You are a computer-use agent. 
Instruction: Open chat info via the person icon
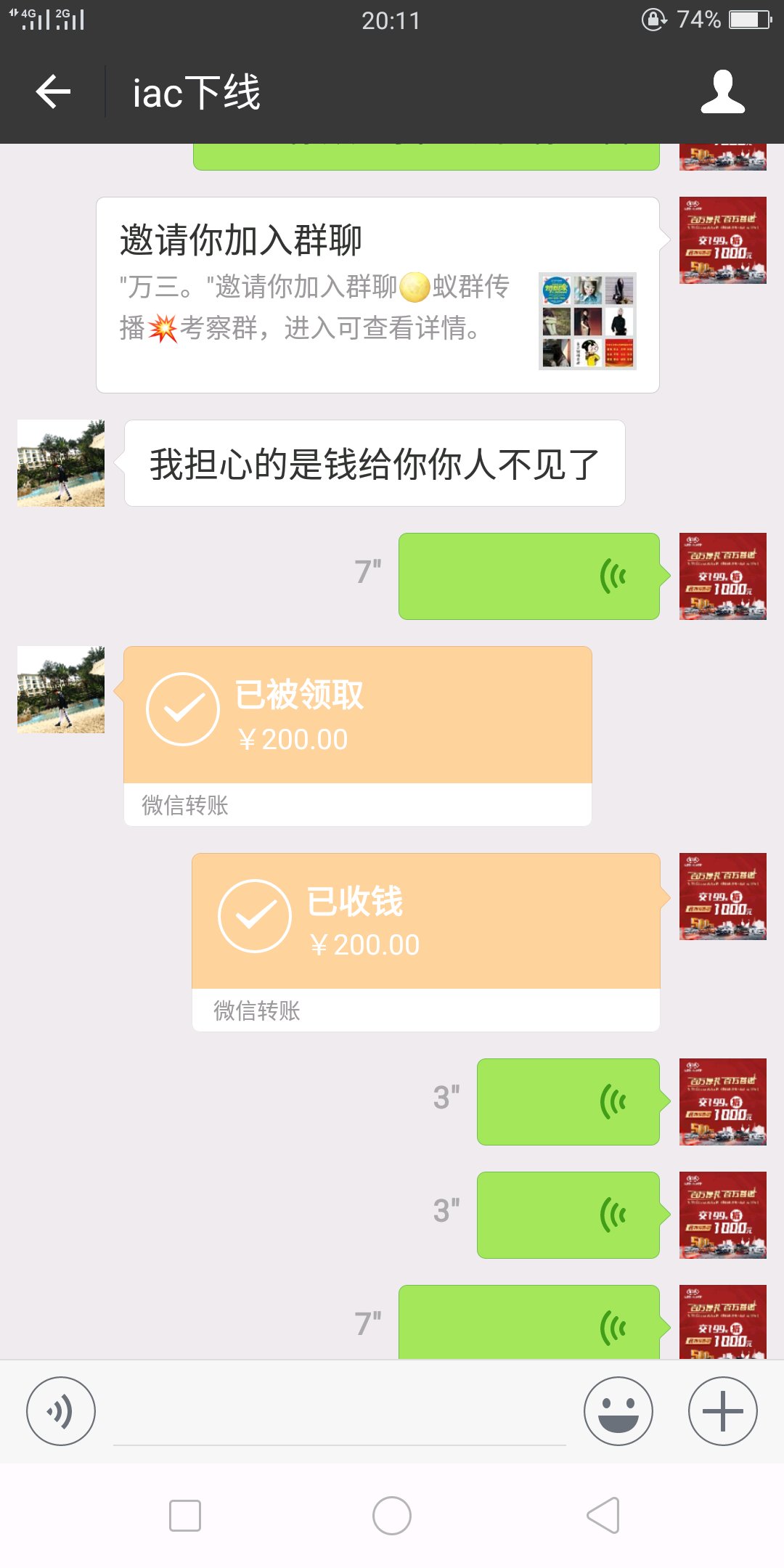click(722, 92)
